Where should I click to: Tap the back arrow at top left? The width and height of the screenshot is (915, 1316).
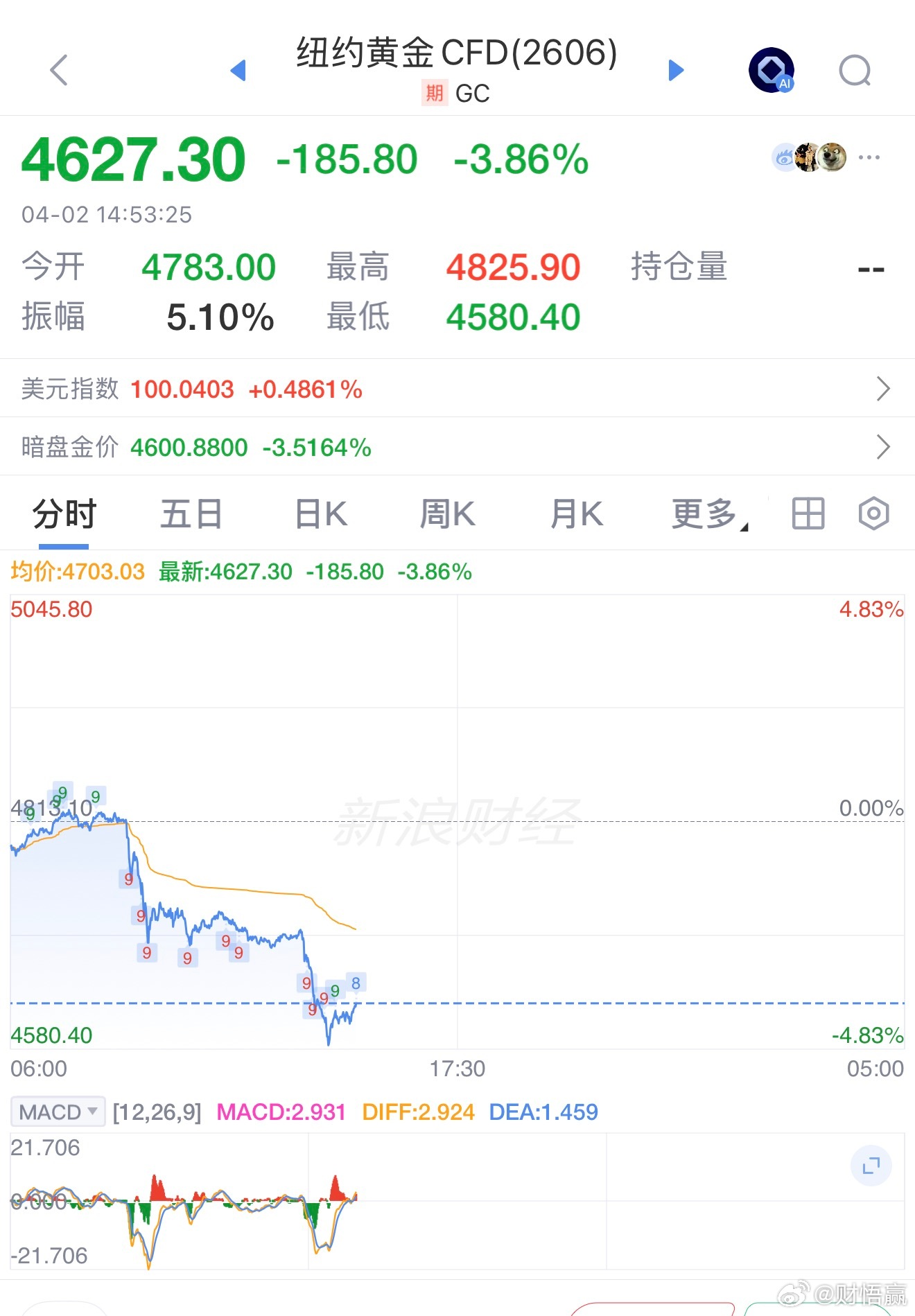pos(58,69)
